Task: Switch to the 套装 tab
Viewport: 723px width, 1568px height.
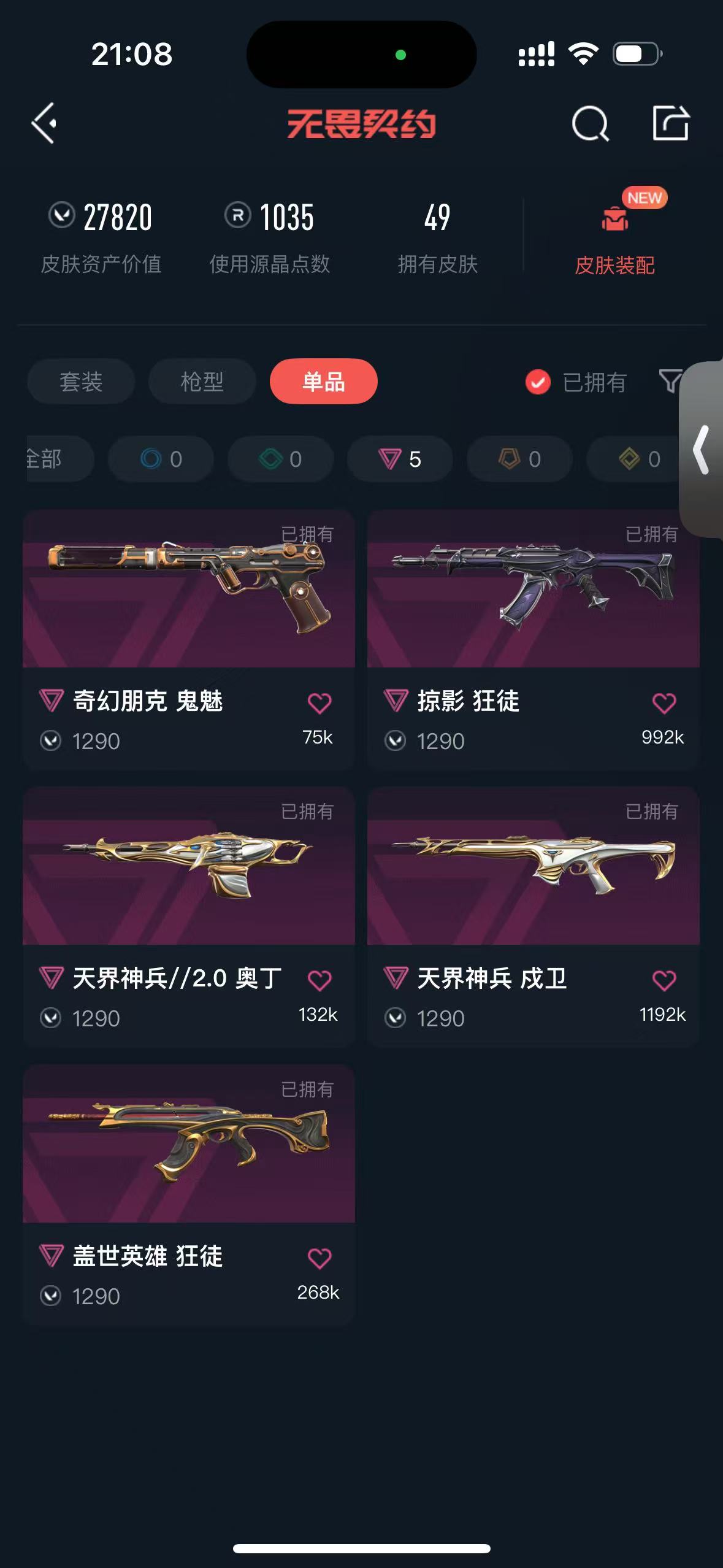Action: pyautogui.click(x=81, y=382)
